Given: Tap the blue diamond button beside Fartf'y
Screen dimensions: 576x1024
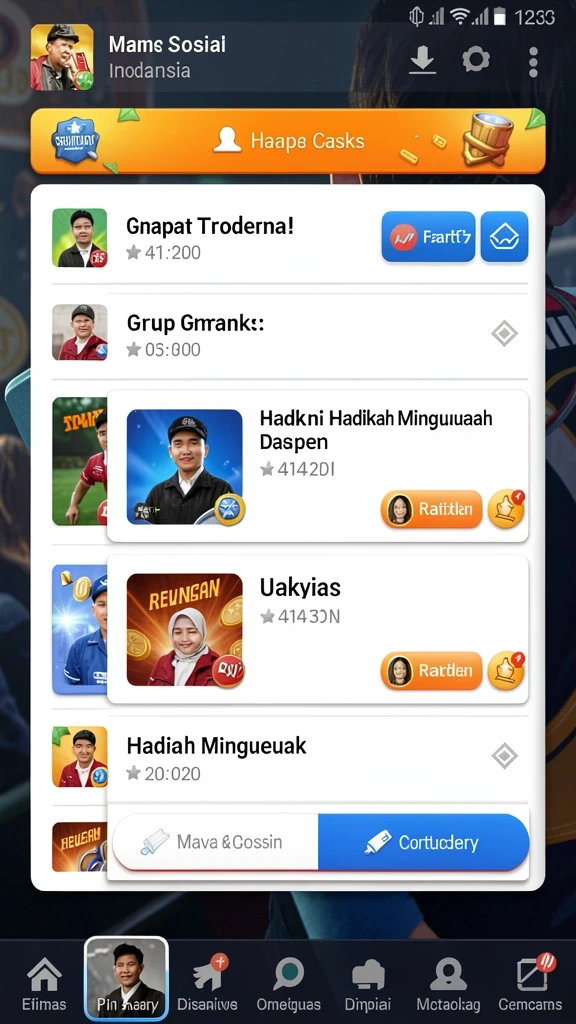Looking at the screenshot, I should click(504, 237).
